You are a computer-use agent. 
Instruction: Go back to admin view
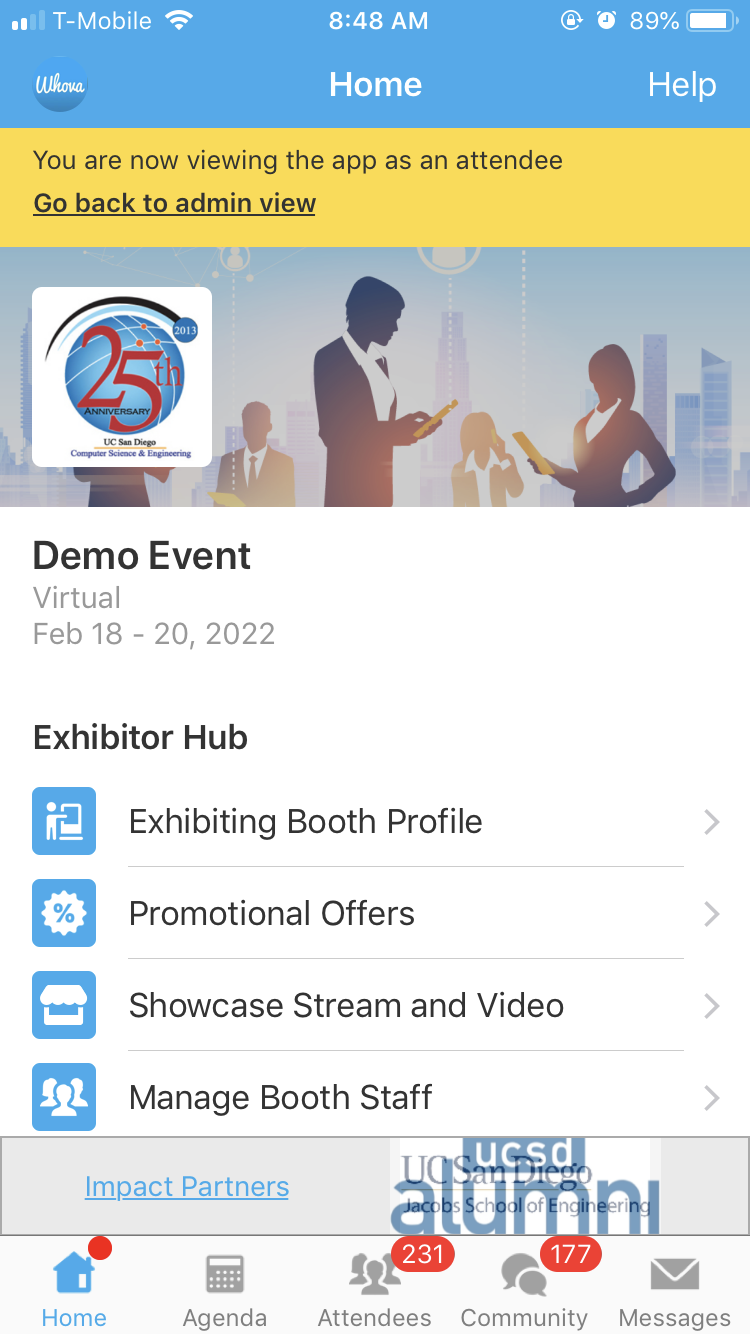175,203
